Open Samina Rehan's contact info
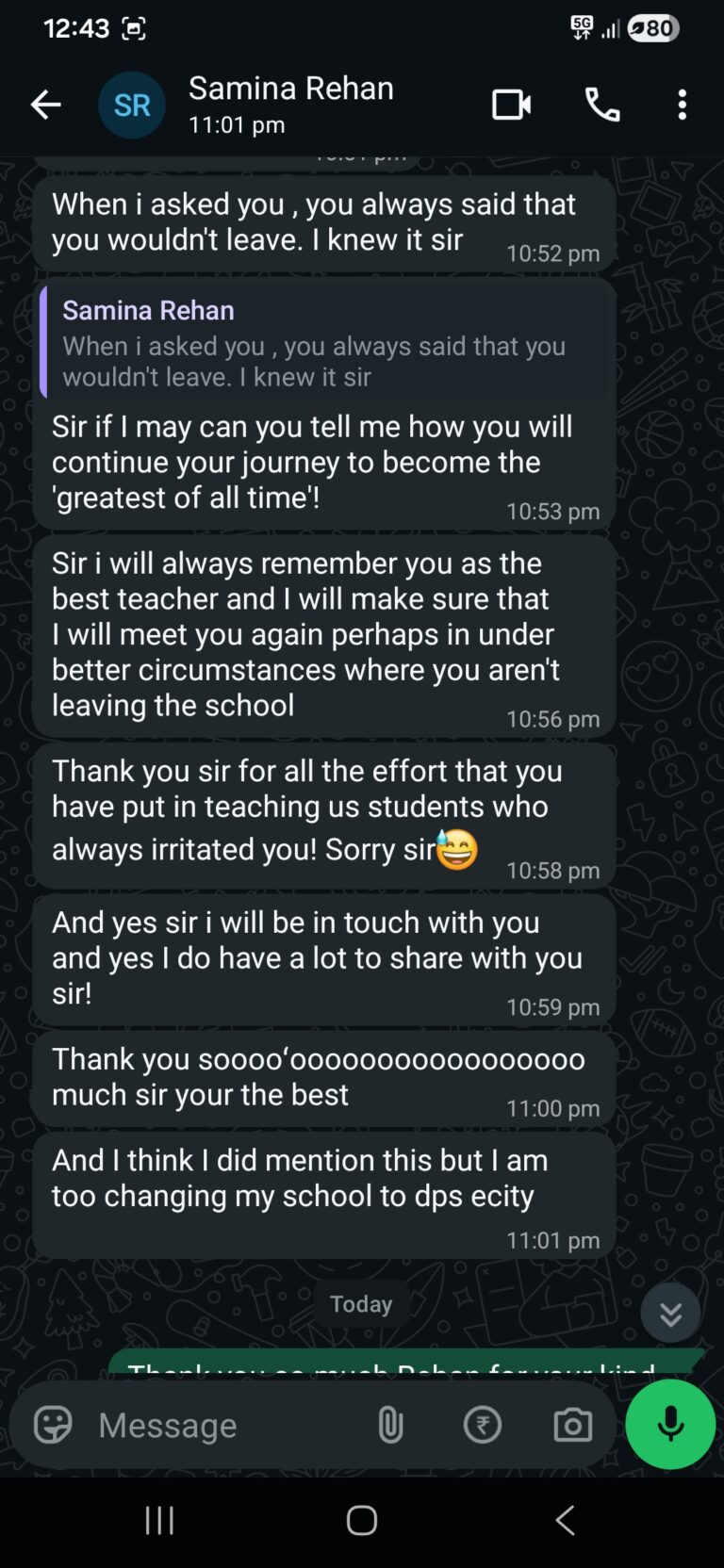This screenshot has width=724, height=1568. pos(290,104)
